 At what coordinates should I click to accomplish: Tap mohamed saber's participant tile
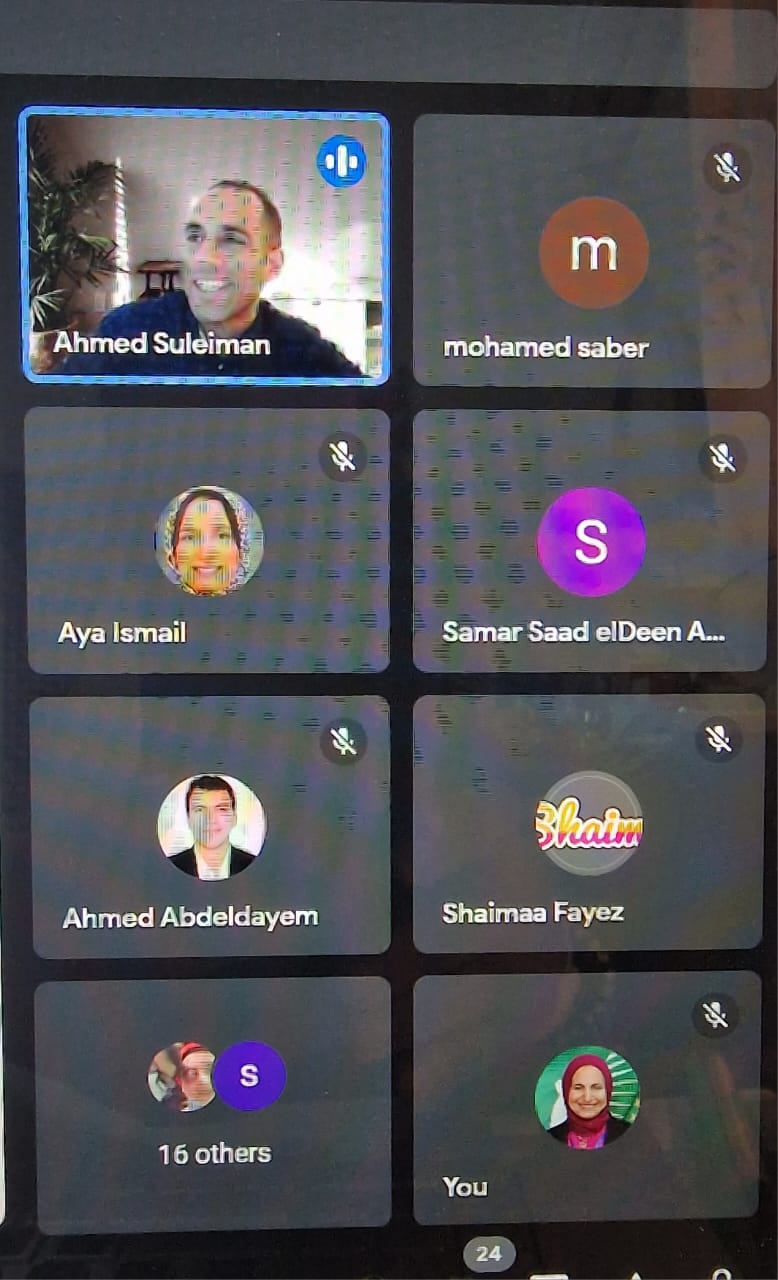tap(592, 250)
